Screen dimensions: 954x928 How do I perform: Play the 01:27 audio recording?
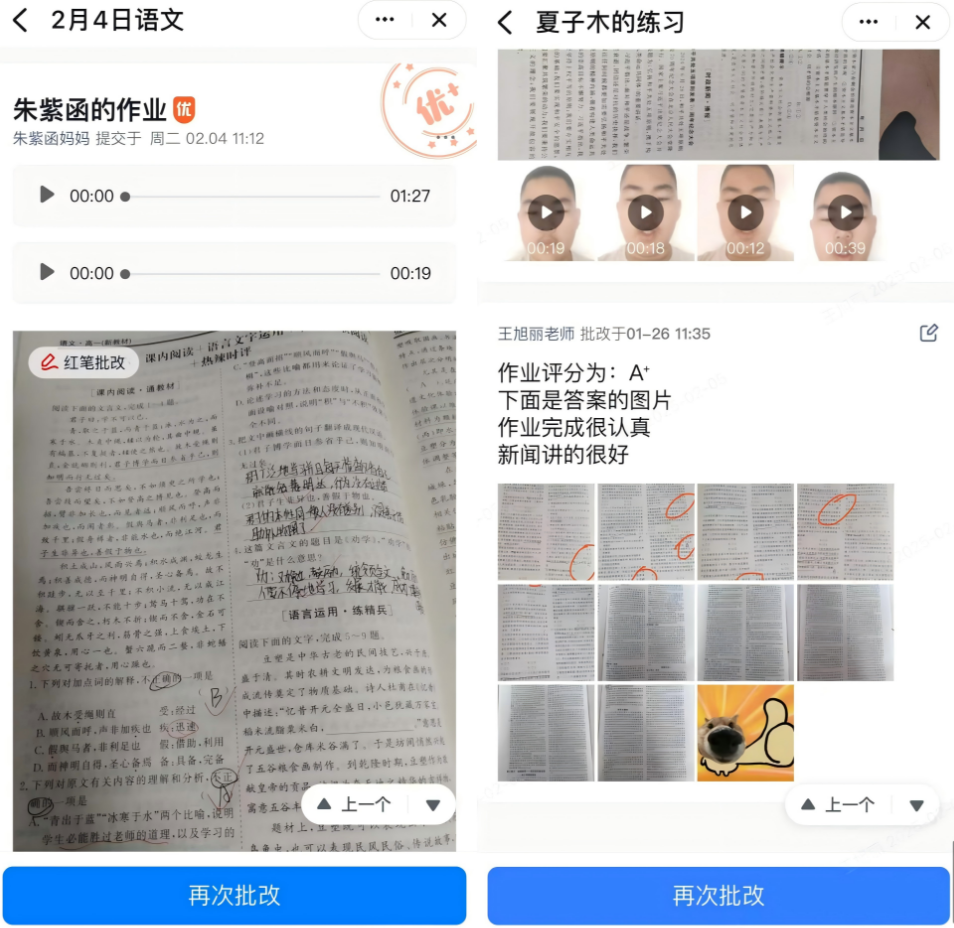[x=47, y=195]
